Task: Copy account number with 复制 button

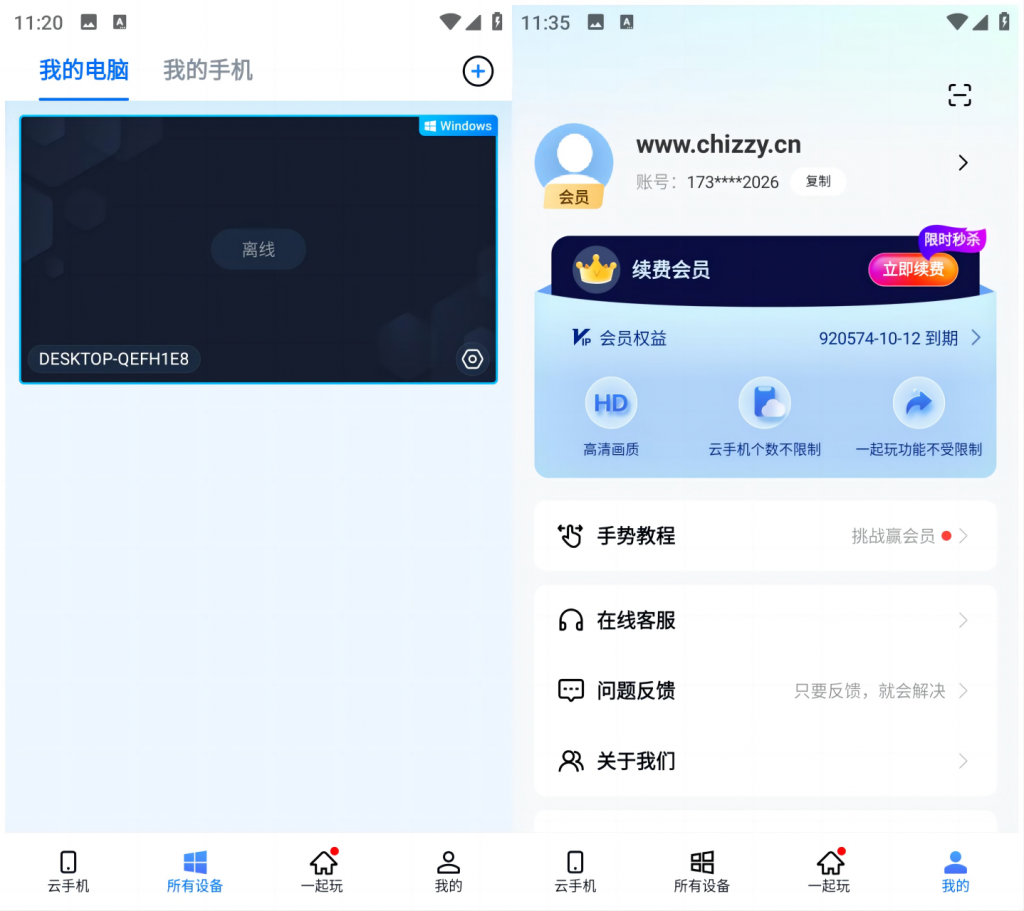Action: tap(818, 182)
